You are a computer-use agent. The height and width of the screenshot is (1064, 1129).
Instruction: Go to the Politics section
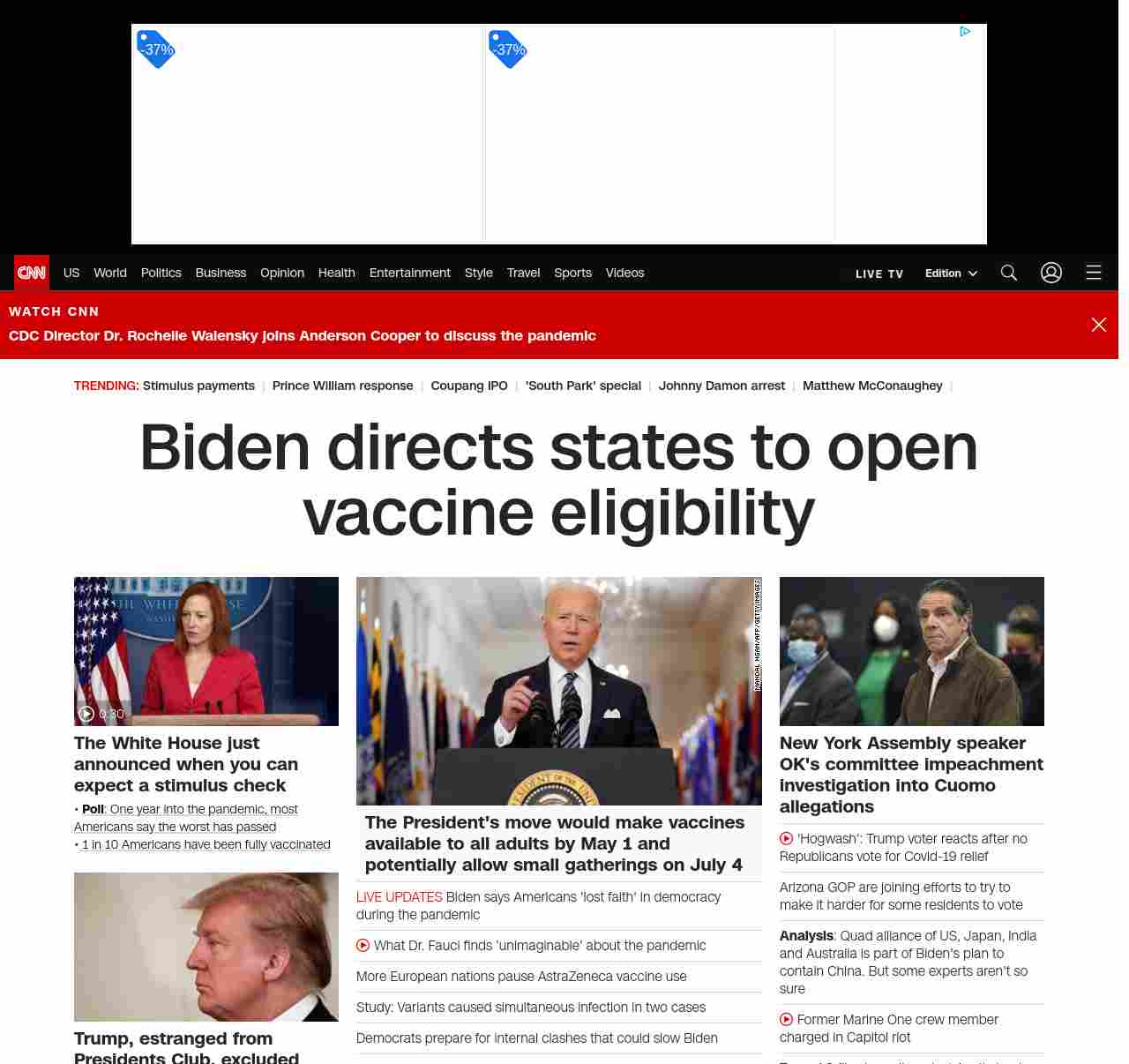161,273
